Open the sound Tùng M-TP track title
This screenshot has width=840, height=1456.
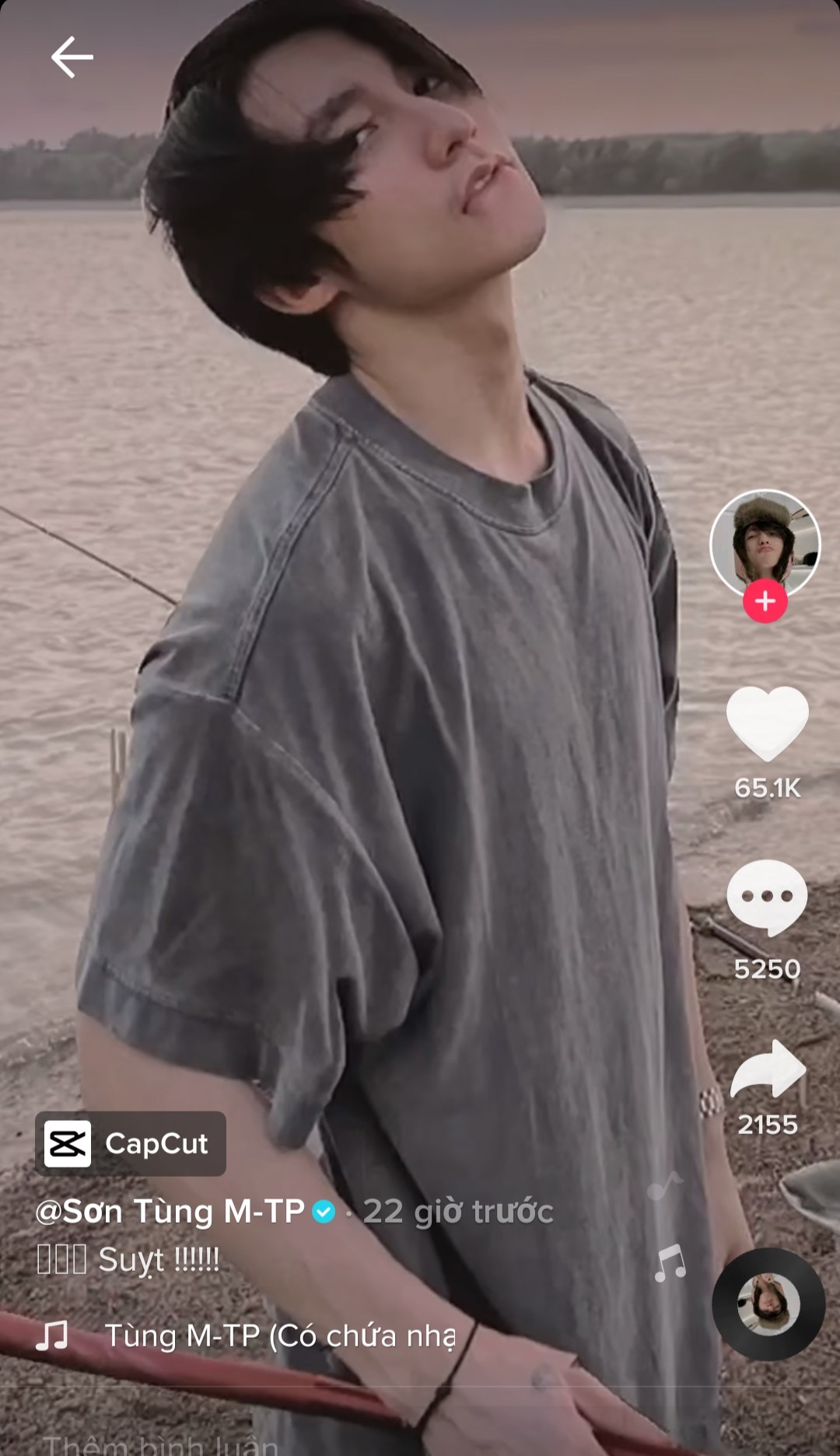coord(280,1335)
